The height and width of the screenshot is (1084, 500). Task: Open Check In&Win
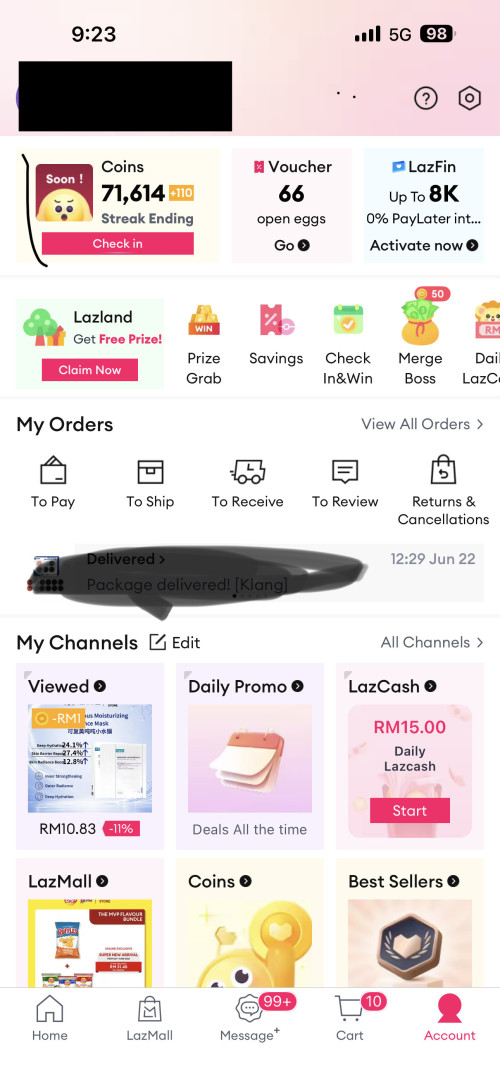pyautogui.click(x=348, y=344)
